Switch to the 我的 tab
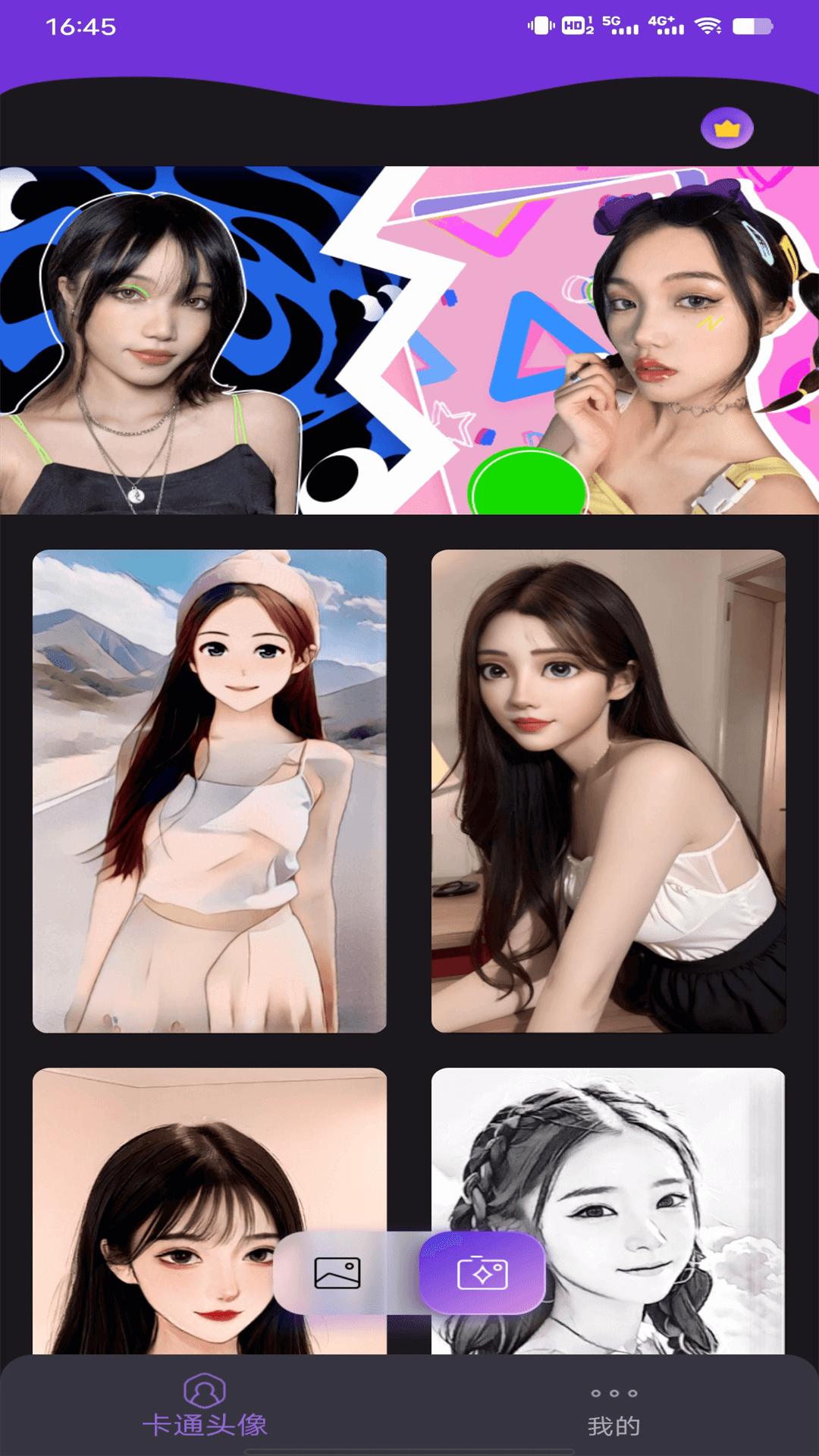The height and width of the screenshot is (1456, 819). pyautogui.click(x=613, y=1410)
